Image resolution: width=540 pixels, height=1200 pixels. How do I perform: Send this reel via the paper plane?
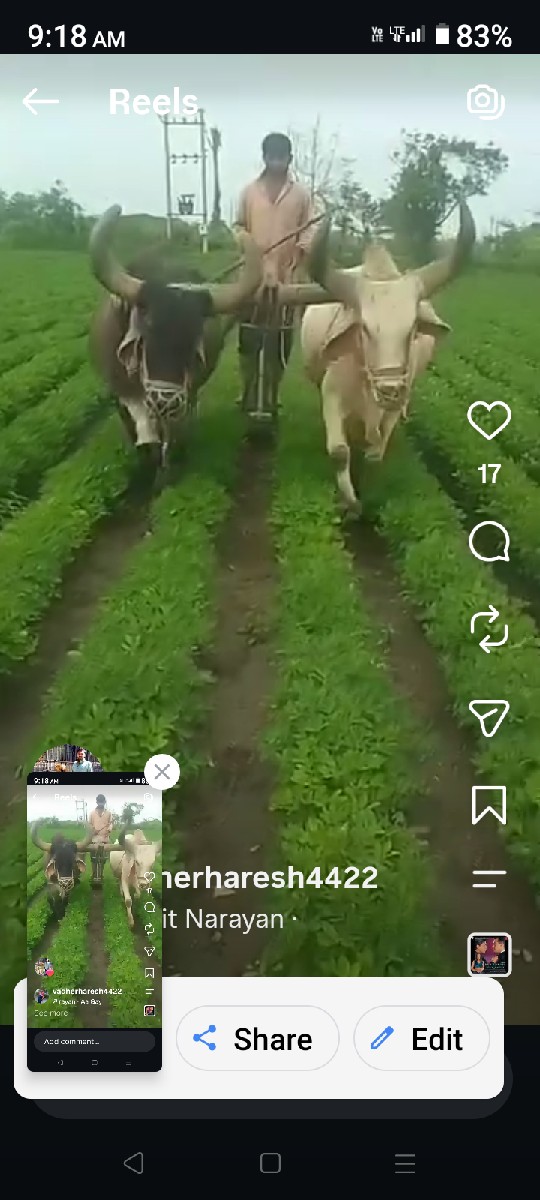489,716
